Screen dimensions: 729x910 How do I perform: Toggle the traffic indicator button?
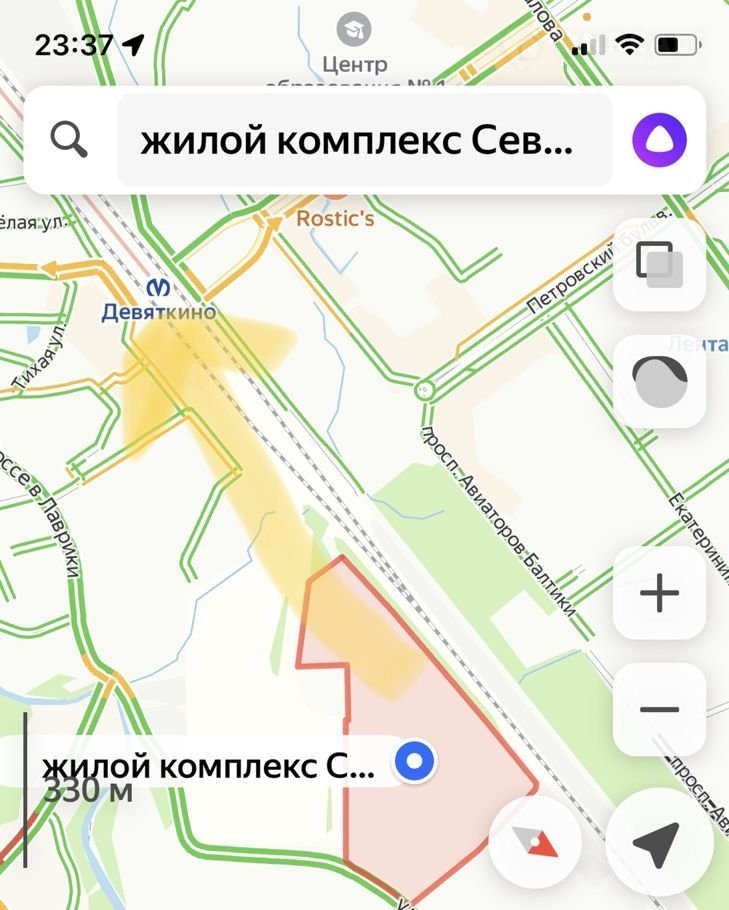pos(659,381)
